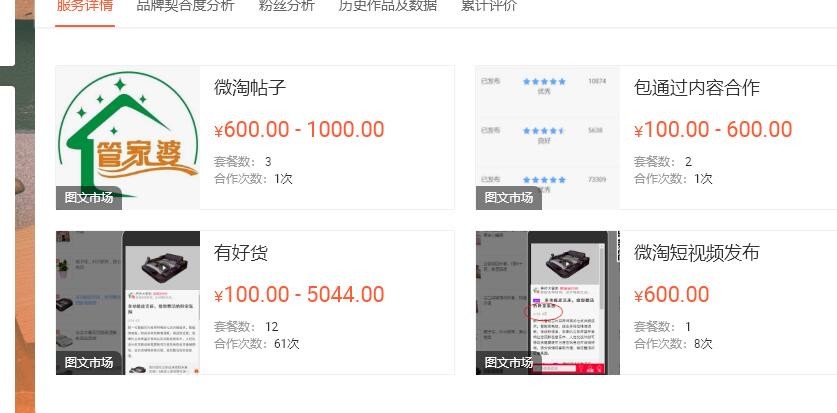Open the 品牌契合度分析 tab
Screen dimensions: 837x413
185,6
